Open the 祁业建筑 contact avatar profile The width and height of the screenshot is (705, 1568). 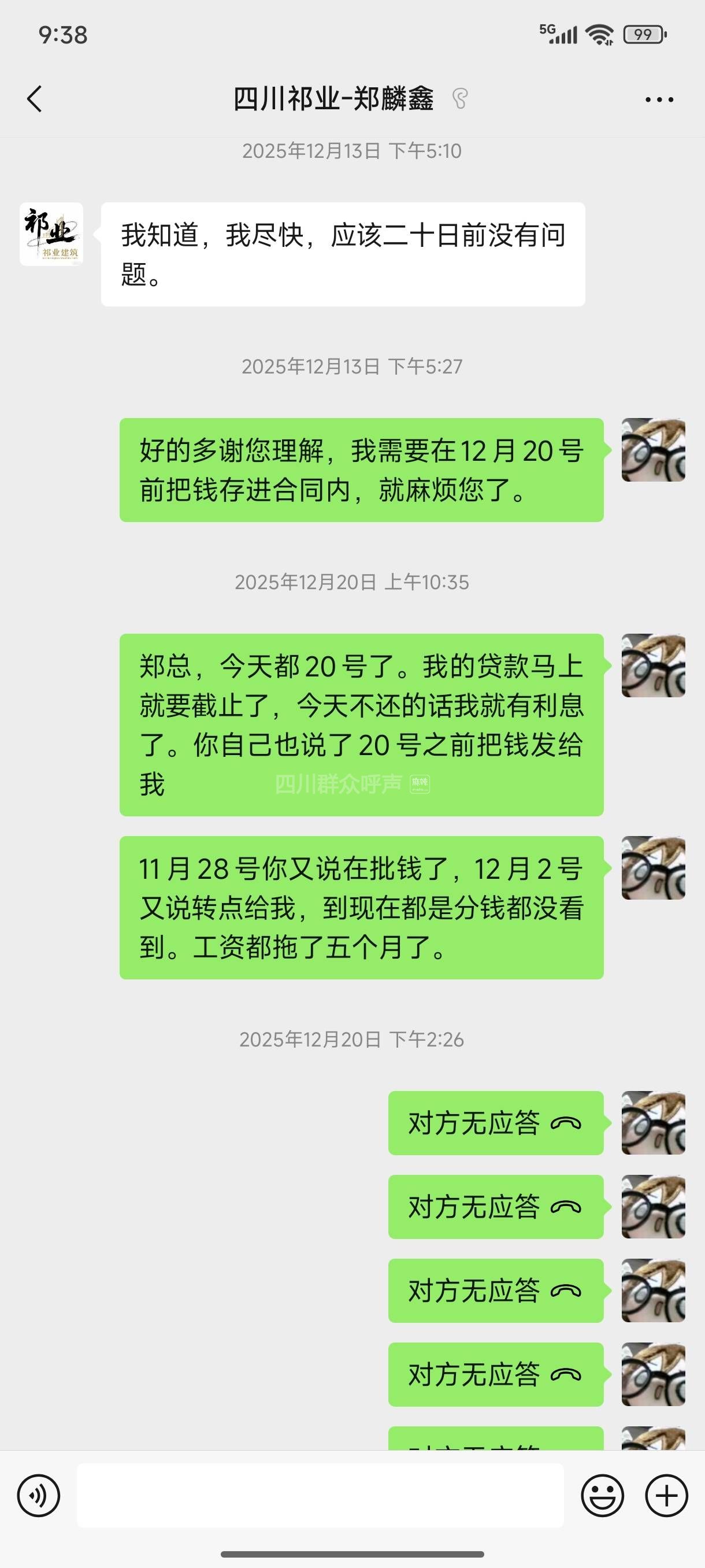click(51, 234)
